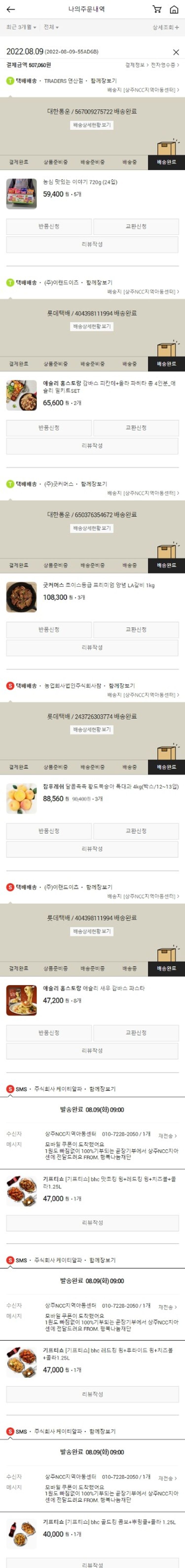
Task: Expand 상세조회 options
Action: [x=165, y=27]
